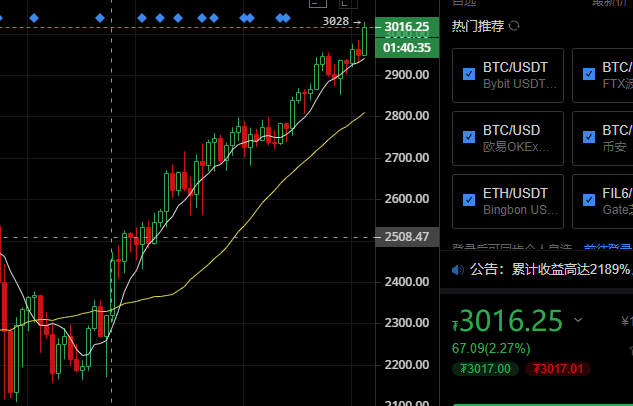Image resolution: width=633 pixels, height=406 pixels.
Task: Toggle the Gate FIL6 pair checkbox
Action: [589, 200]
